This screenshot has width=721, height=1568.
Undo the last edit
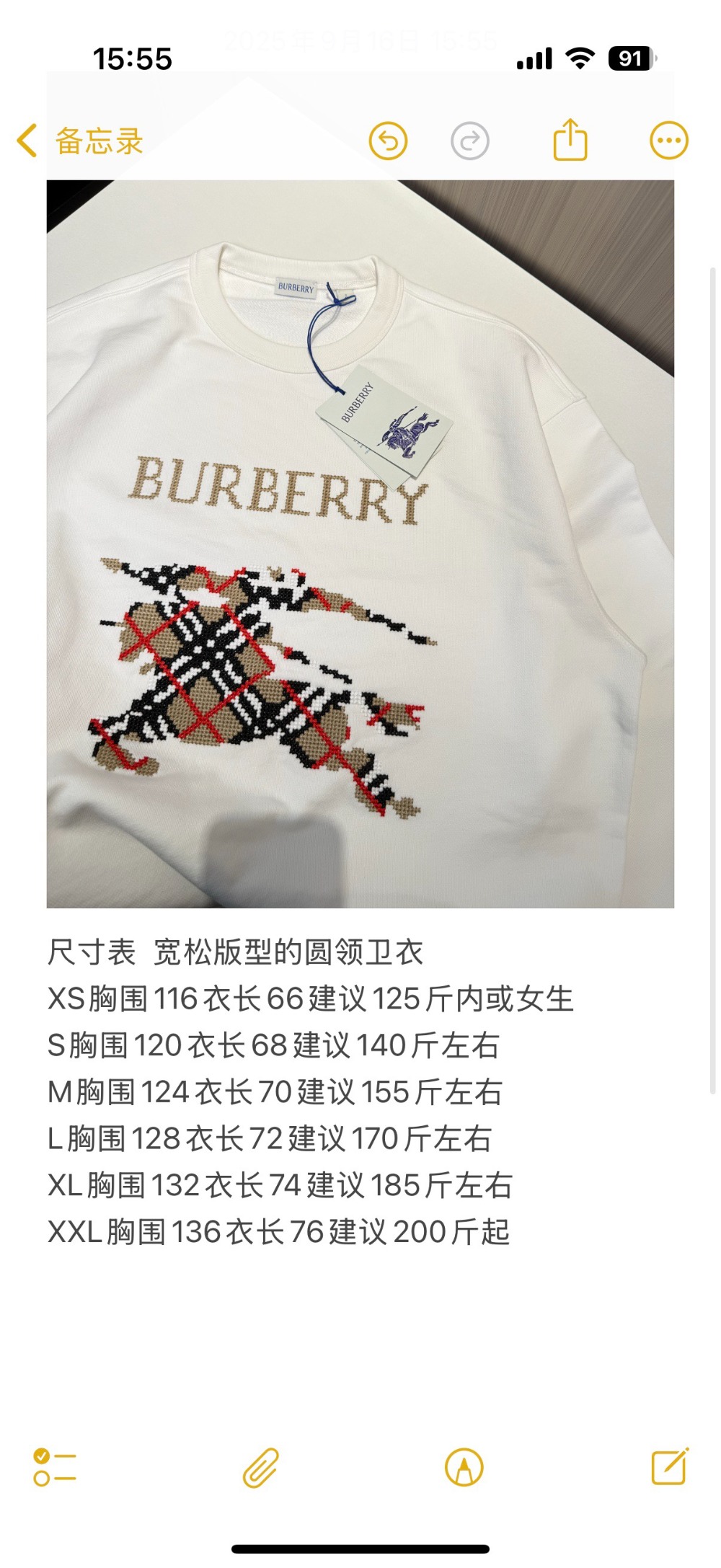pos(388,141)
